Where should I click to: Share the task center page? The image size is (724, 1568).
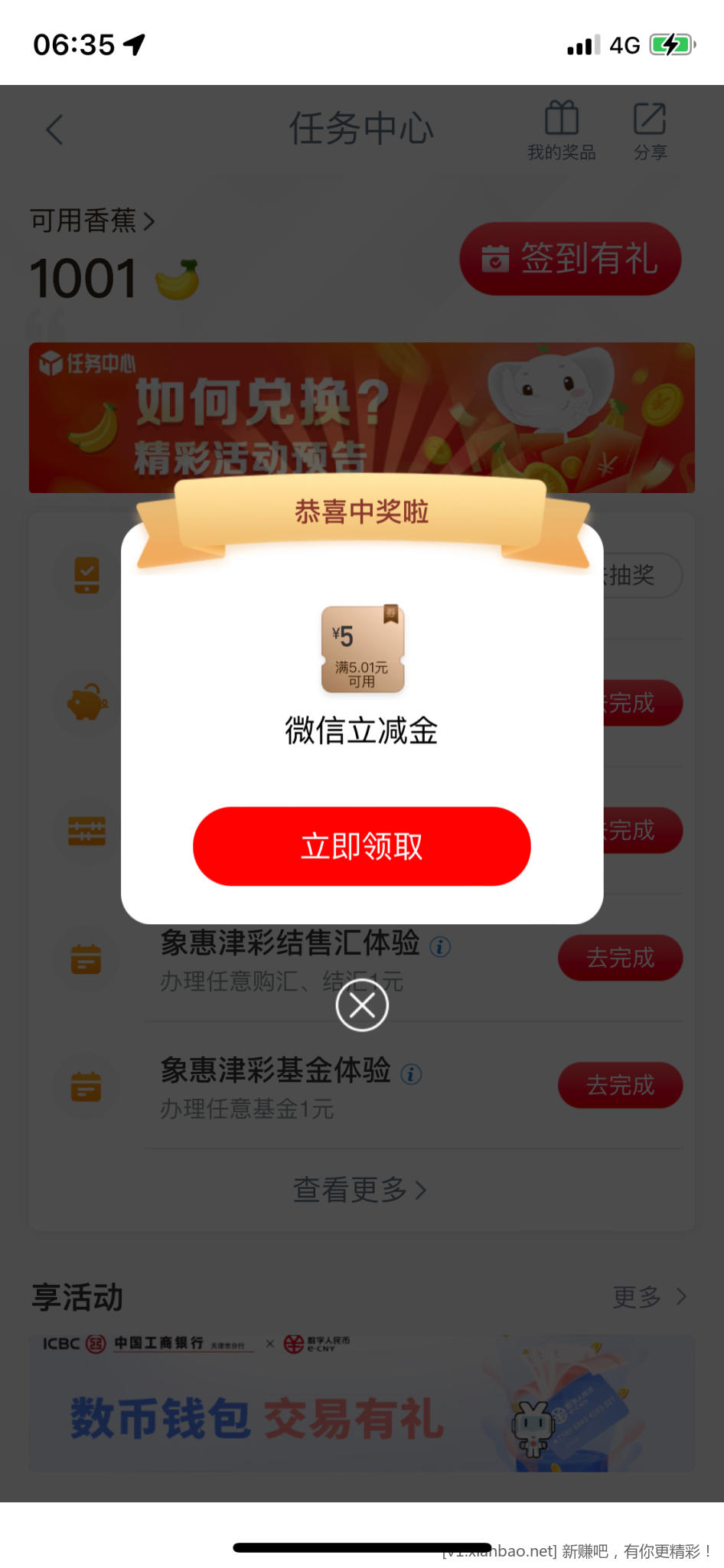coord(650,130)
